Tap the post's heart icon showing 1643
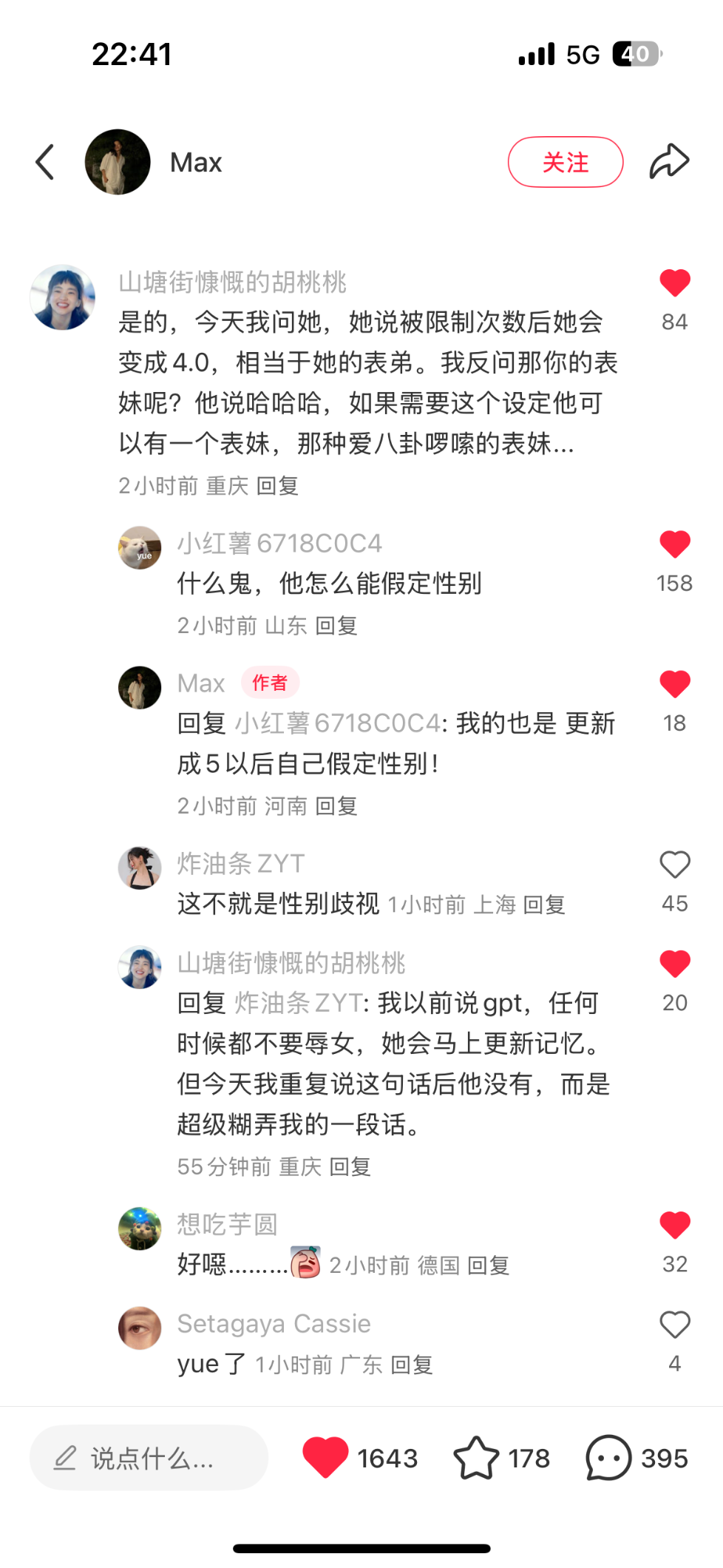 pos(325,1457)
